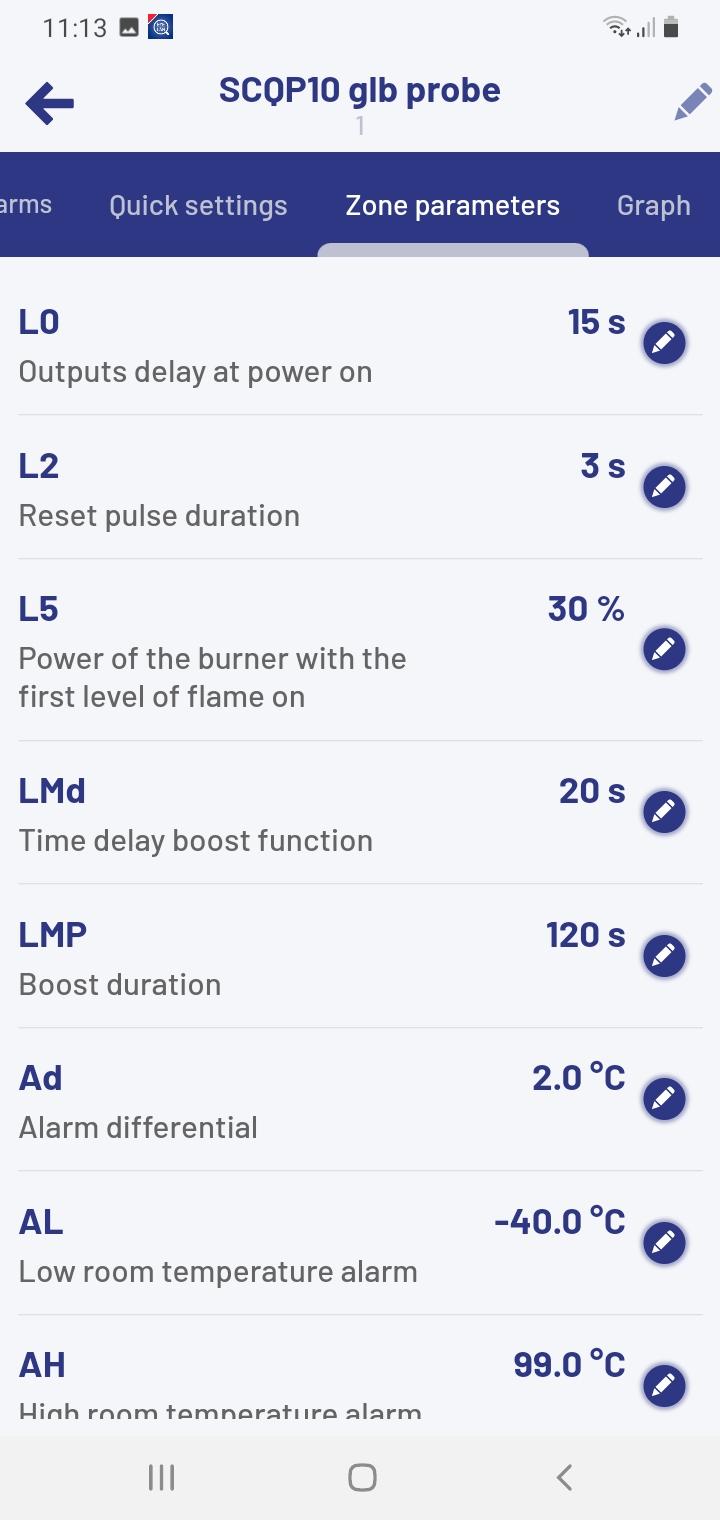Modify LMP boost duration

click(x=664, y=956)
